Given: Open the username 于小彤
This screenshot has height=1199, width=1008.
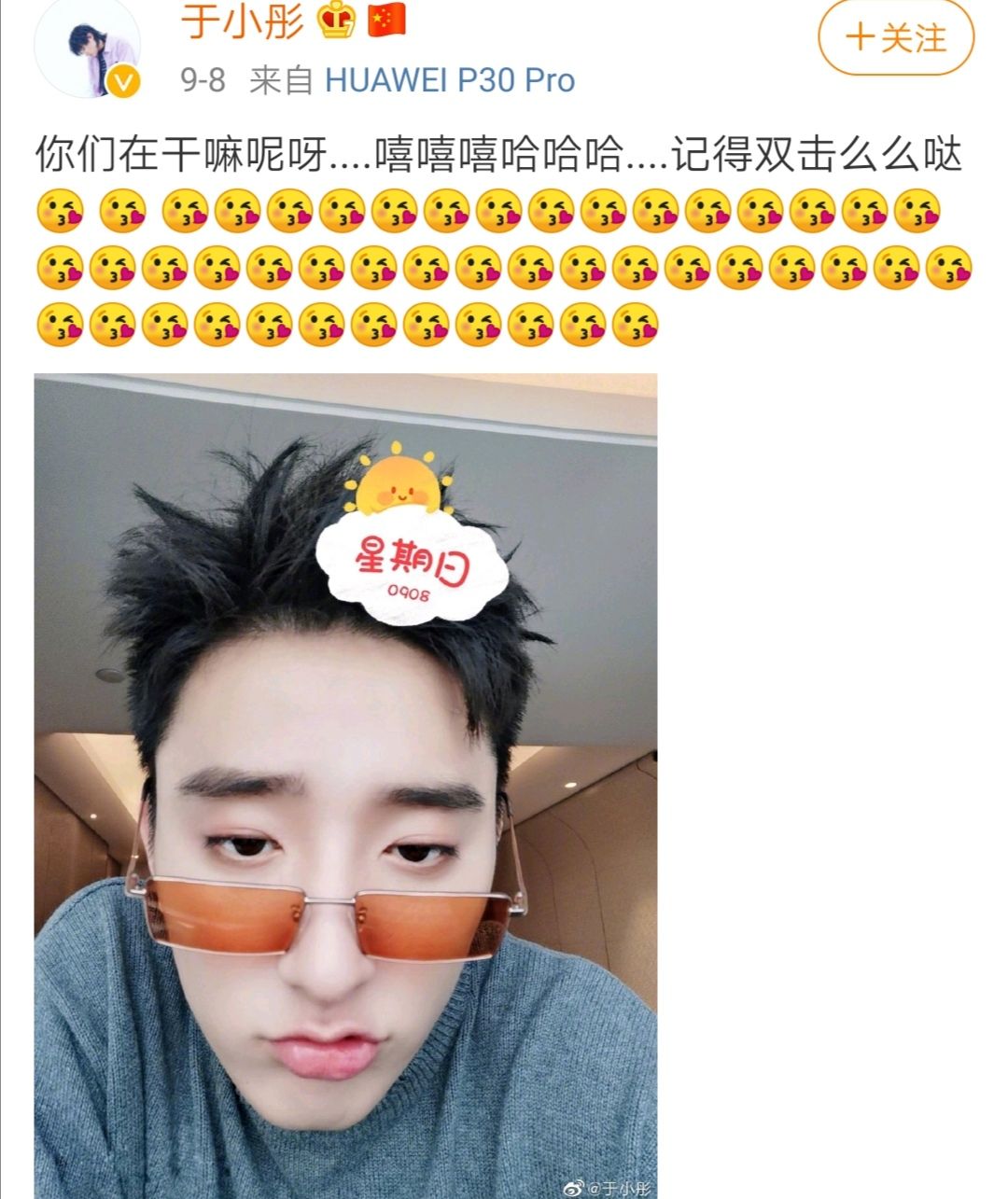Looking at the screenshot, I should (244, 21).
